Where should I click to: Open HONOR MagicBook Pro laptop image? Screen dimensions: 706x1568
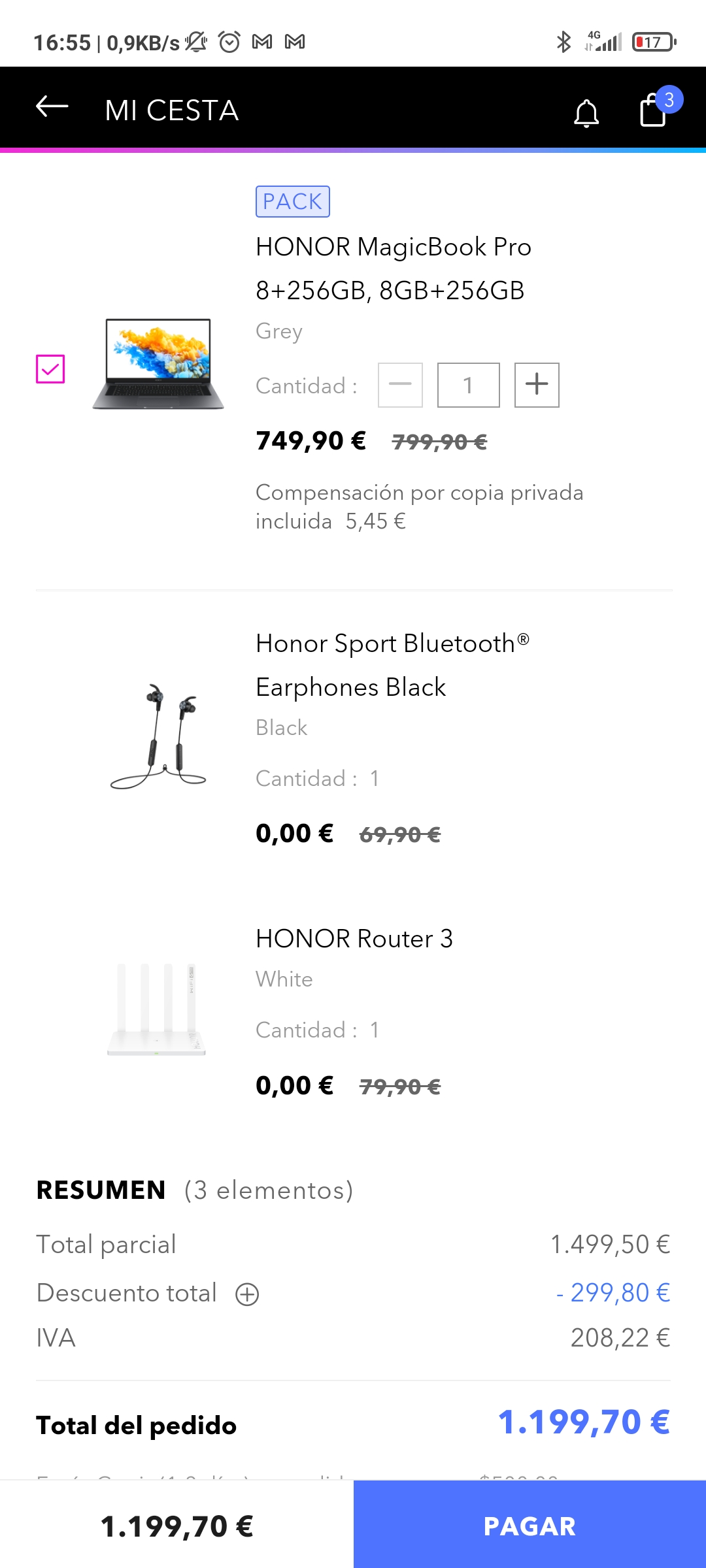coord(158,364)
